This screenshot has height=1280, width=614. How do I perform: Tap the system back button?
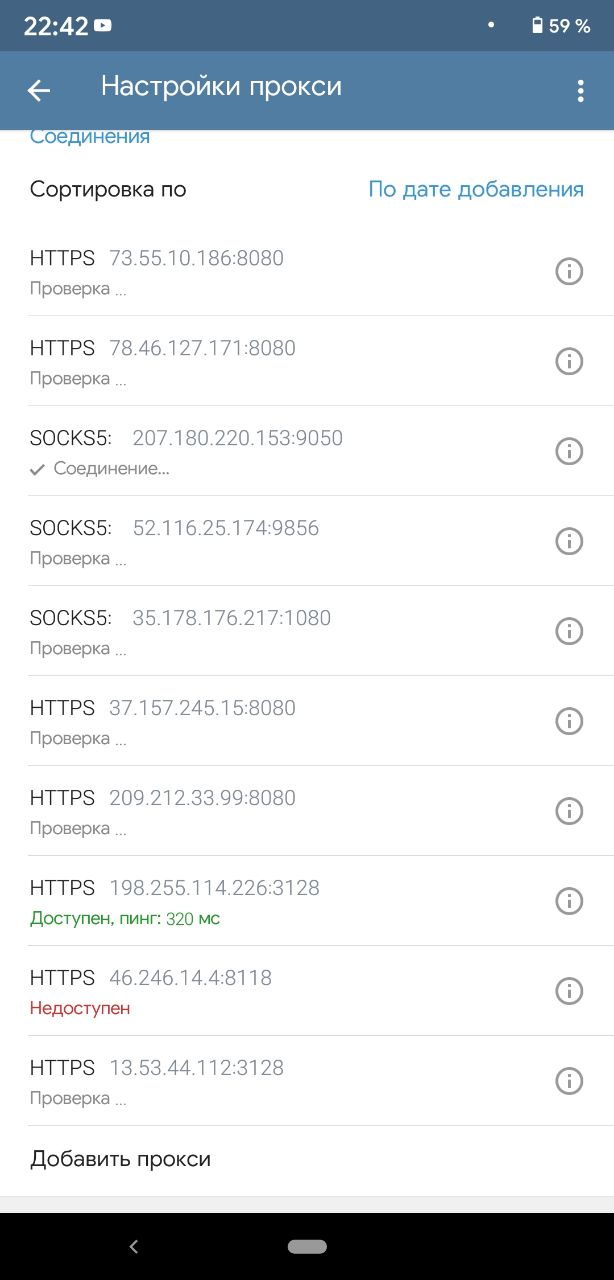134,1246
